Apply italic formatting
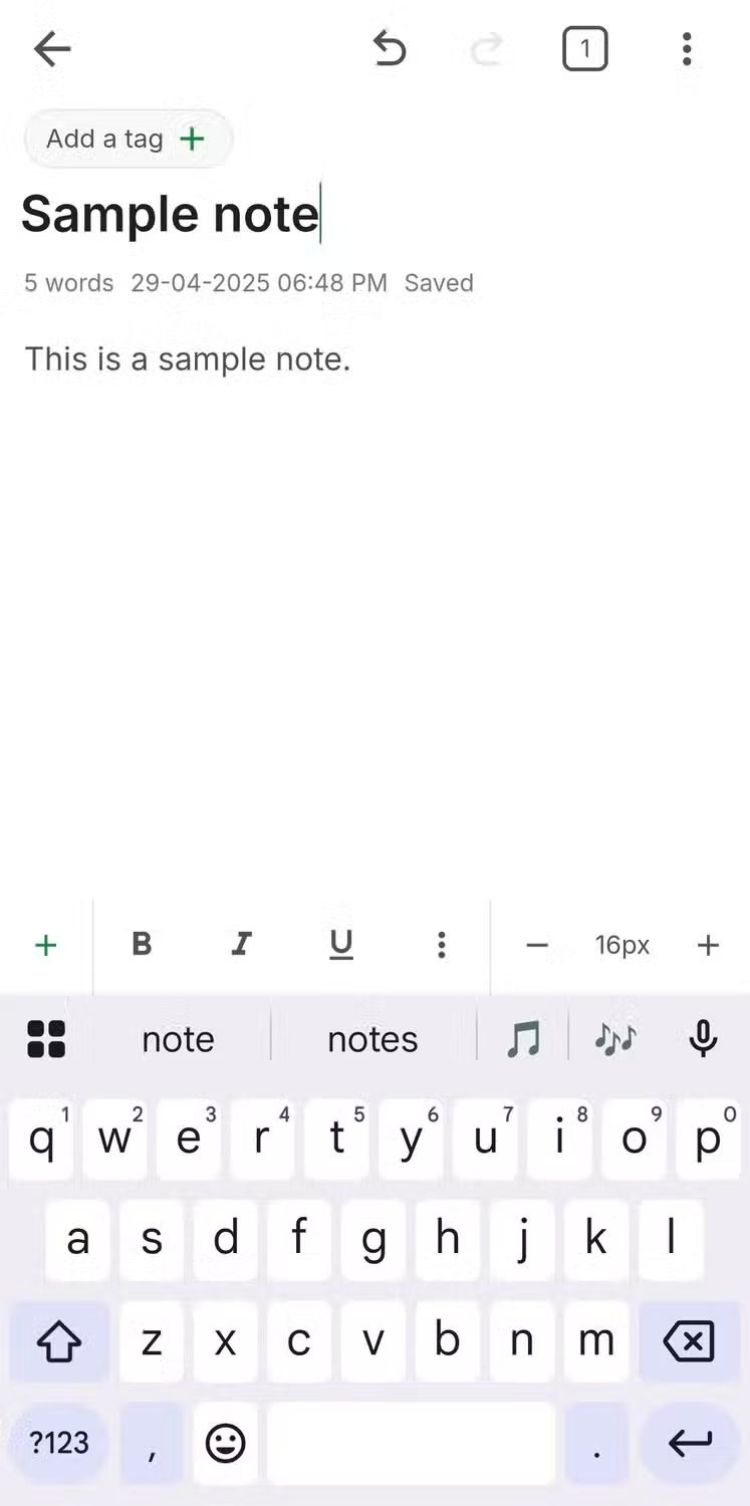Screen dimensions: 750x1506 click(241, 945)
